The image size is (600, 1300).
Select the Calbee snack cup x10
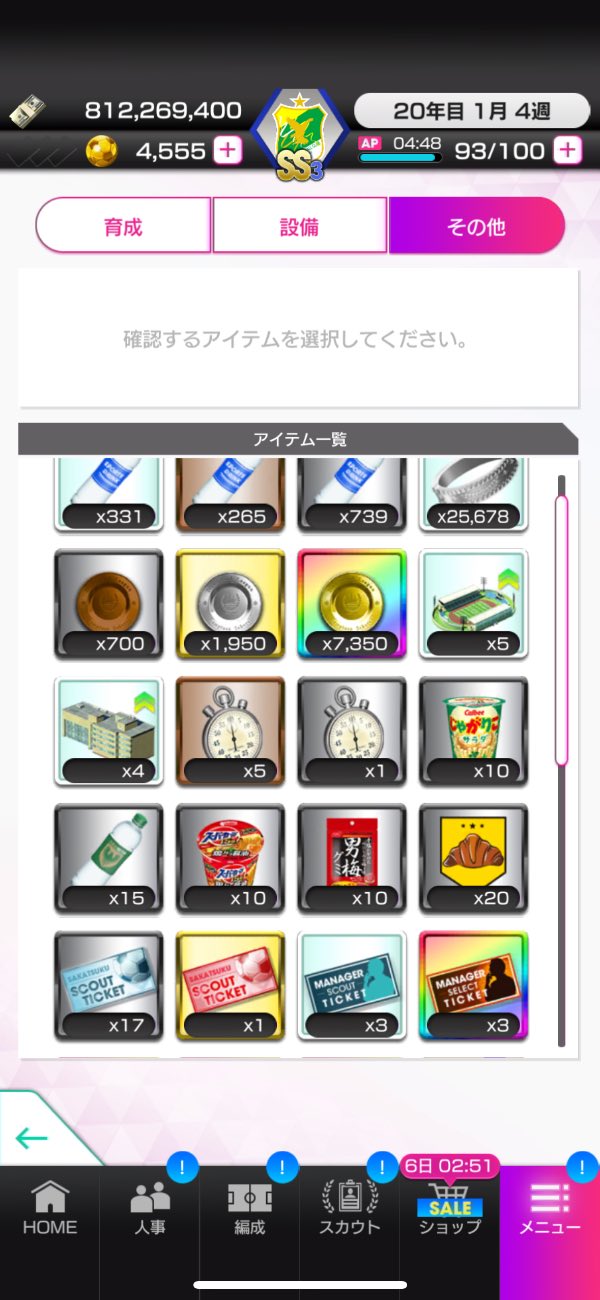tap(474, 731)
